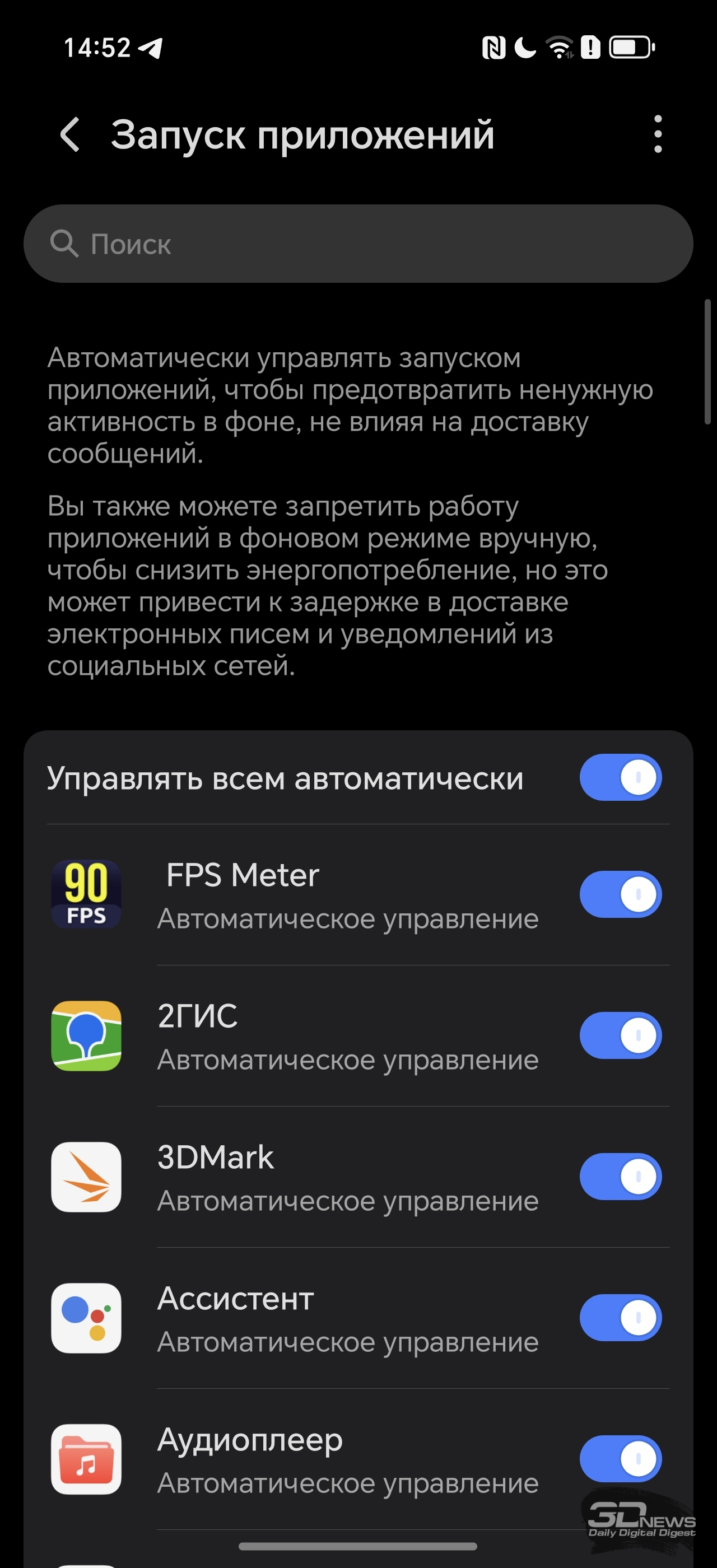Tap the Поиск search field

click(358, 244)
